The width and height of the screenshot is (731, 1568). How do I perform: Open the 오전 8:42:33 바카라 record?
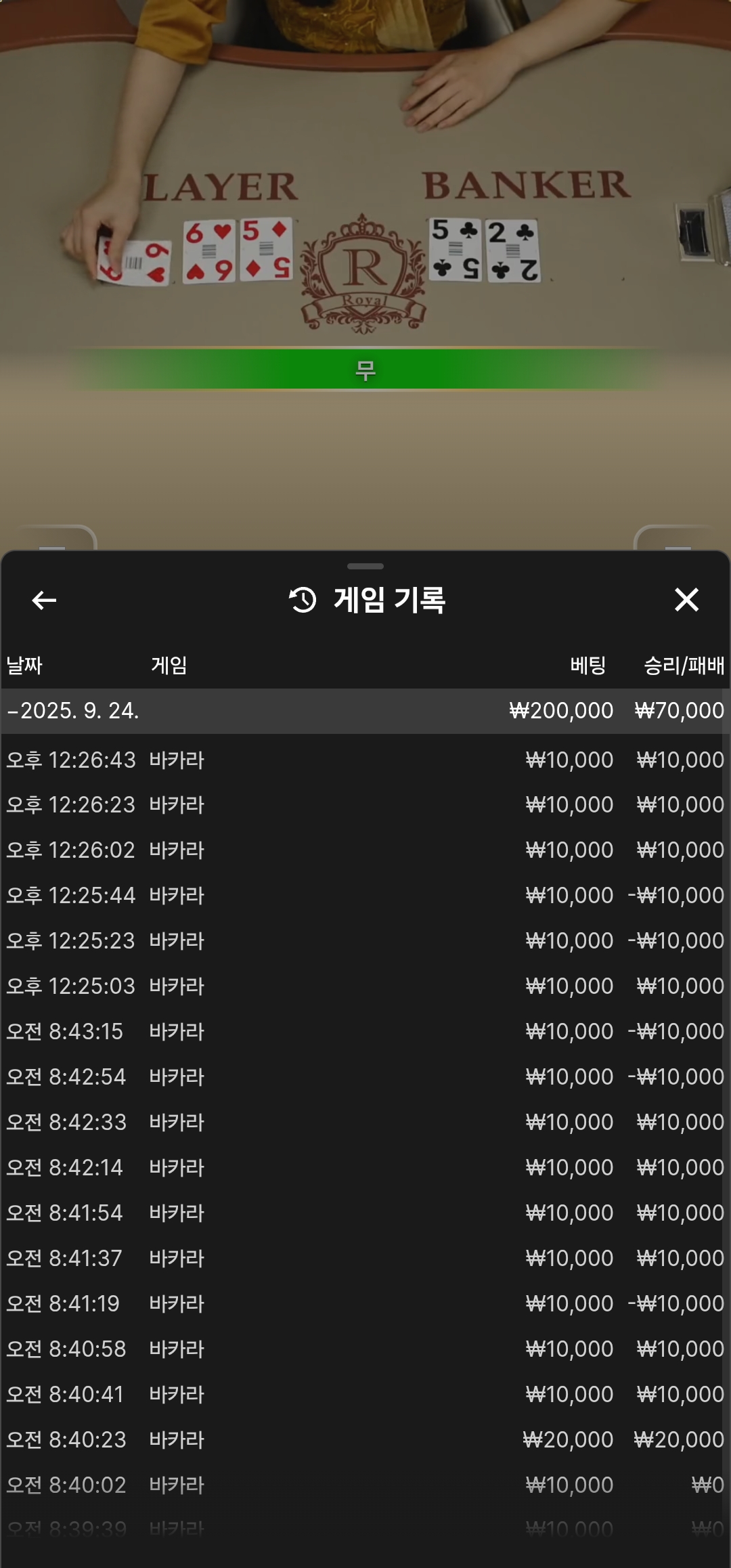point(365,1122)
